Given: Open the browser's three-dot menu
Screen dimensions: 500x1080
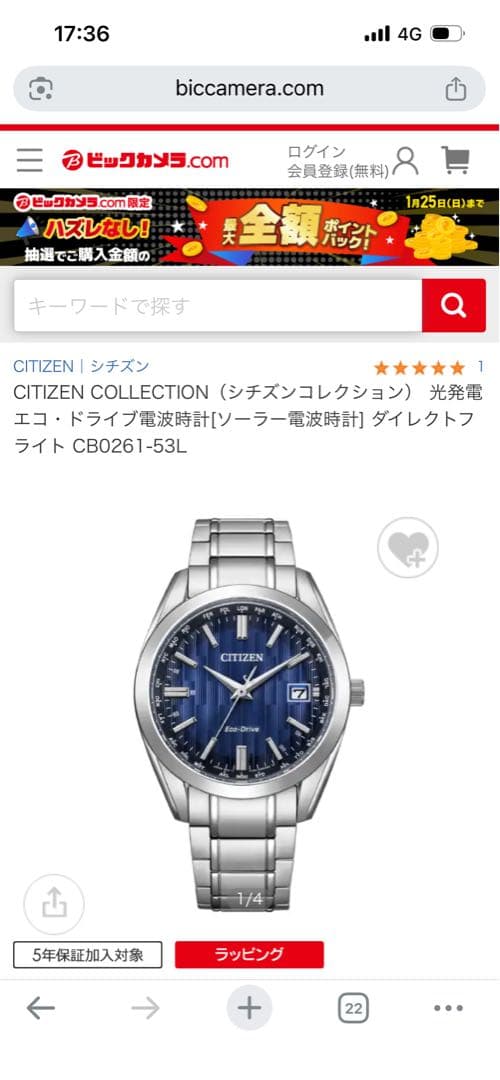Looking at the screenshot, I should pos(448,1008).
